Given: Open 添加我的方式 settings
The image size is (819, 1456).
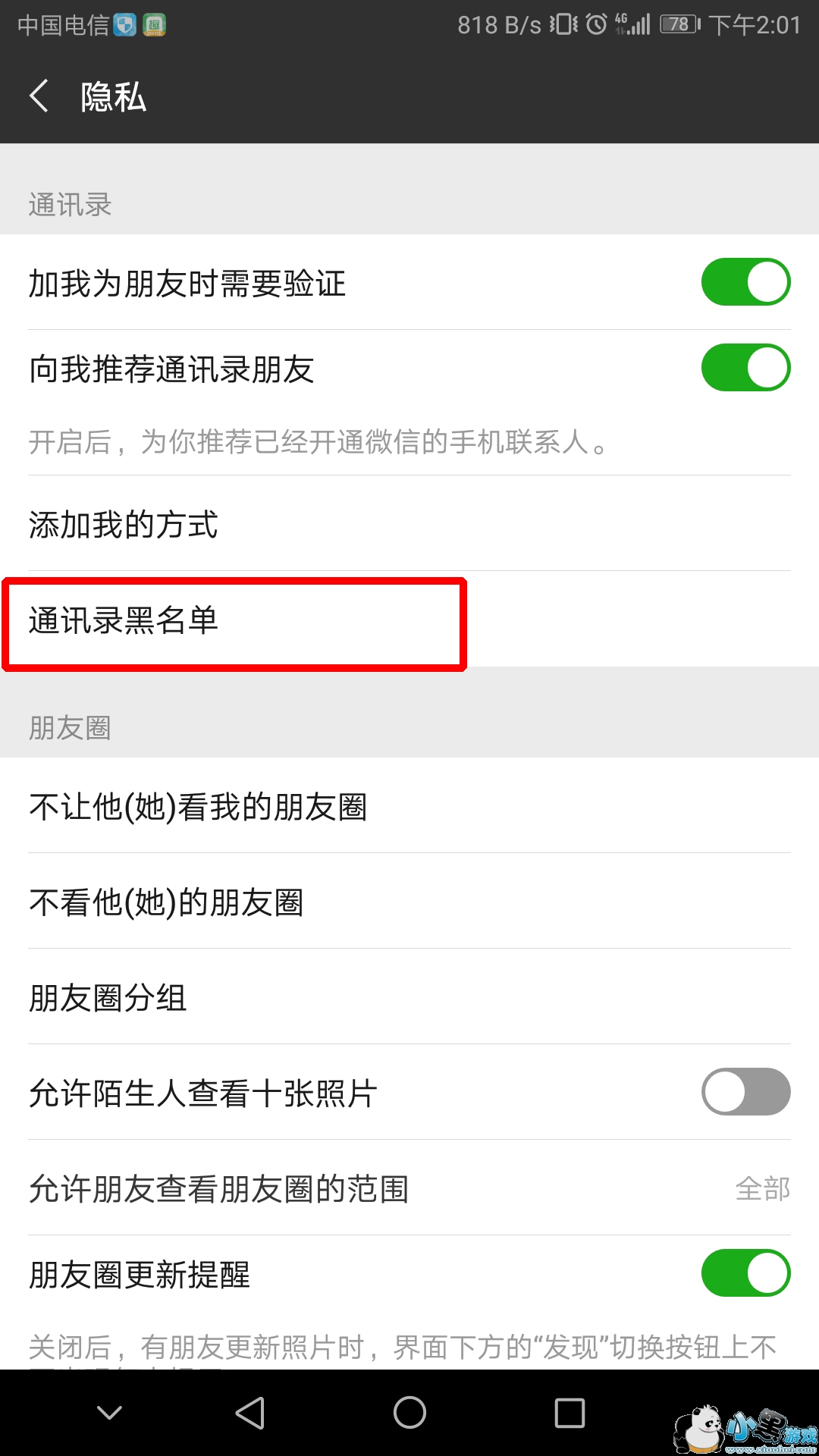Looking at the screenshot, I should (x=409, y=524).
